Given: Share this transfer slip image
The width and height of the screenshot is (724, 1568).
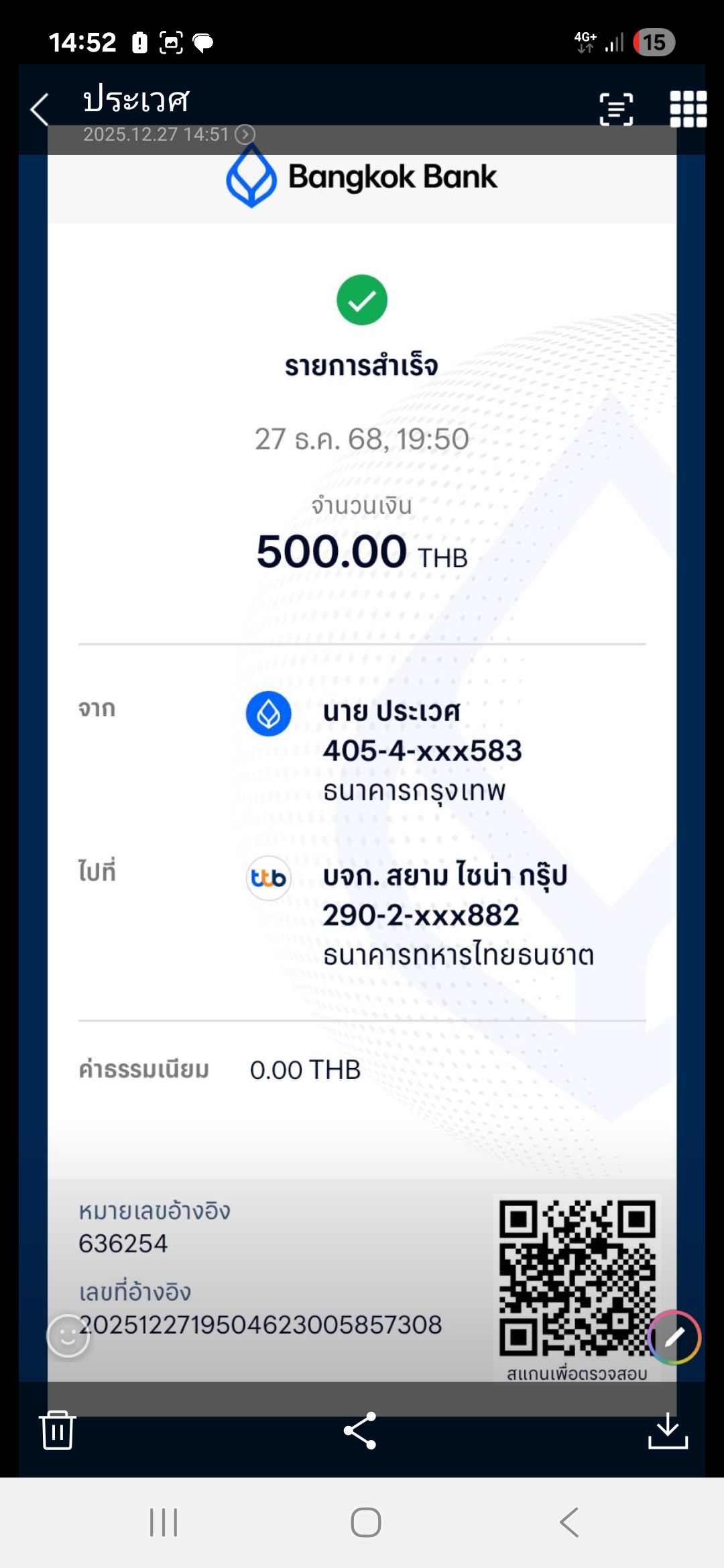Looking at the screenshot, I should pos(360,1430).
